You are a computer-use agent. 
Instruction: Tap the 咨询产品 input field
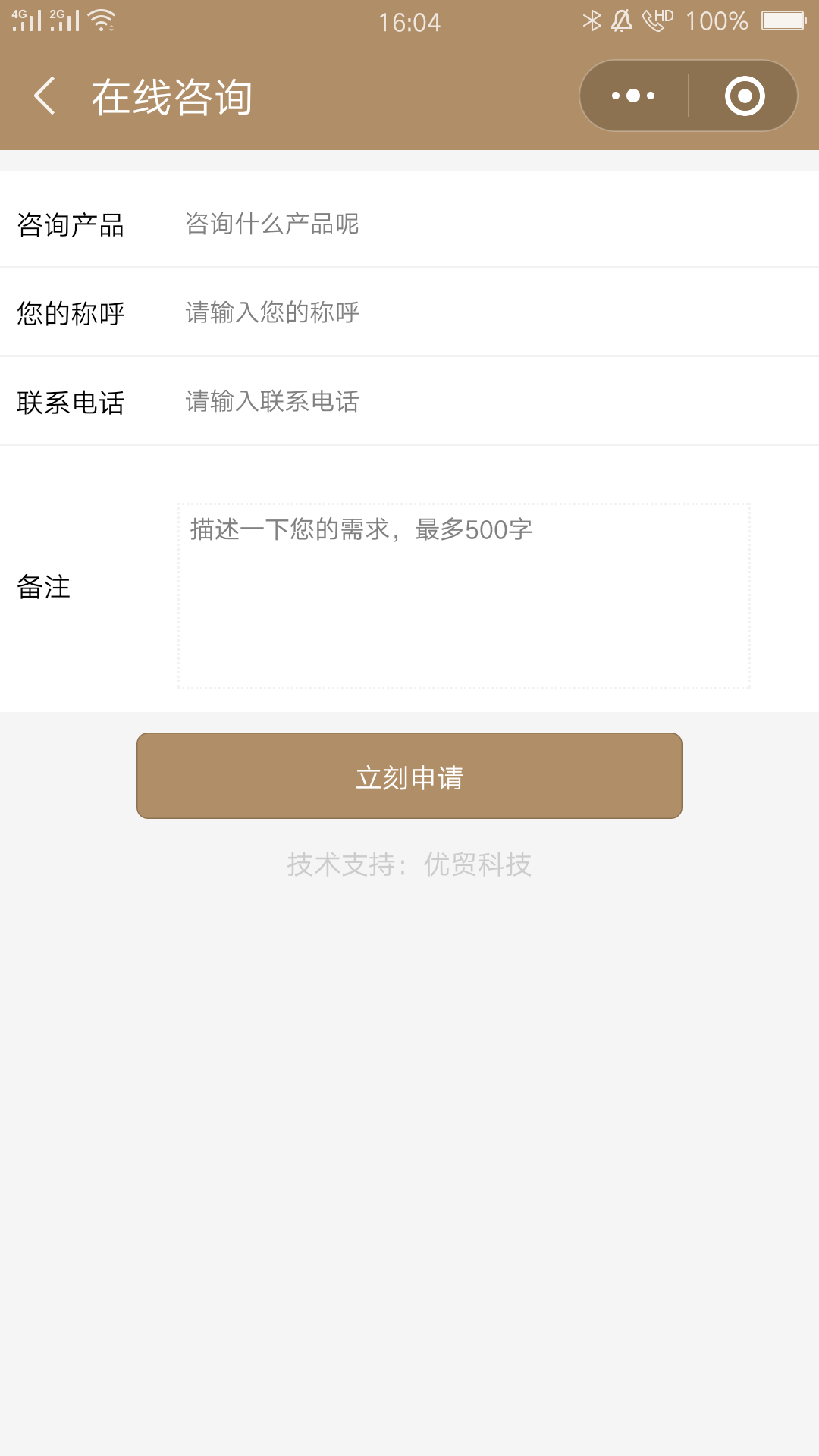pyautogui.click(x=485, y=224)
